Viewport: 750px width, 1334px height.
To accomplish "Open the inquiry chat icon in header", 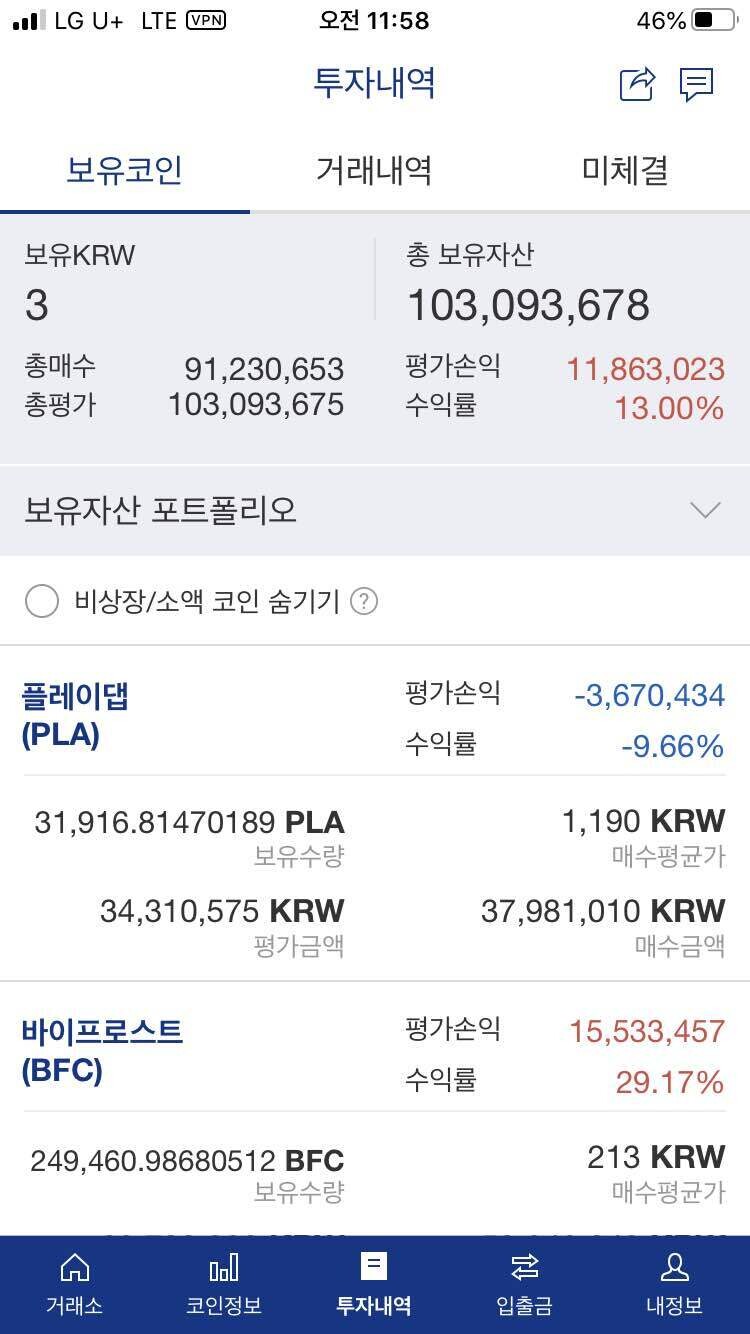I will [697, 86].
